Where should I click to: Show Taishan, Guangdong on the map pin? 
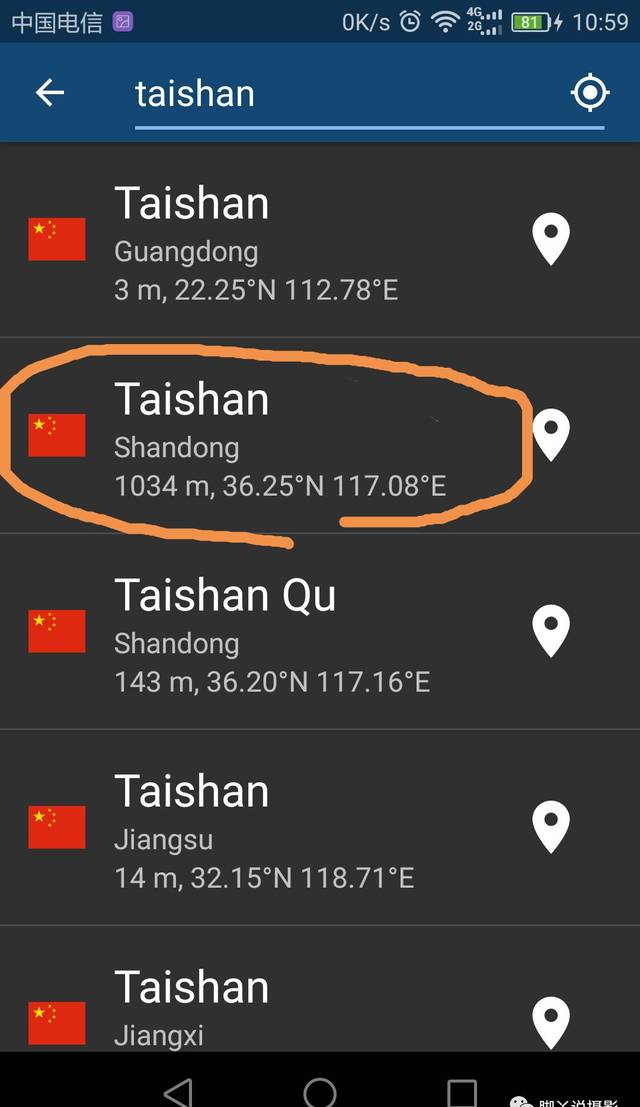click(550, 239)
